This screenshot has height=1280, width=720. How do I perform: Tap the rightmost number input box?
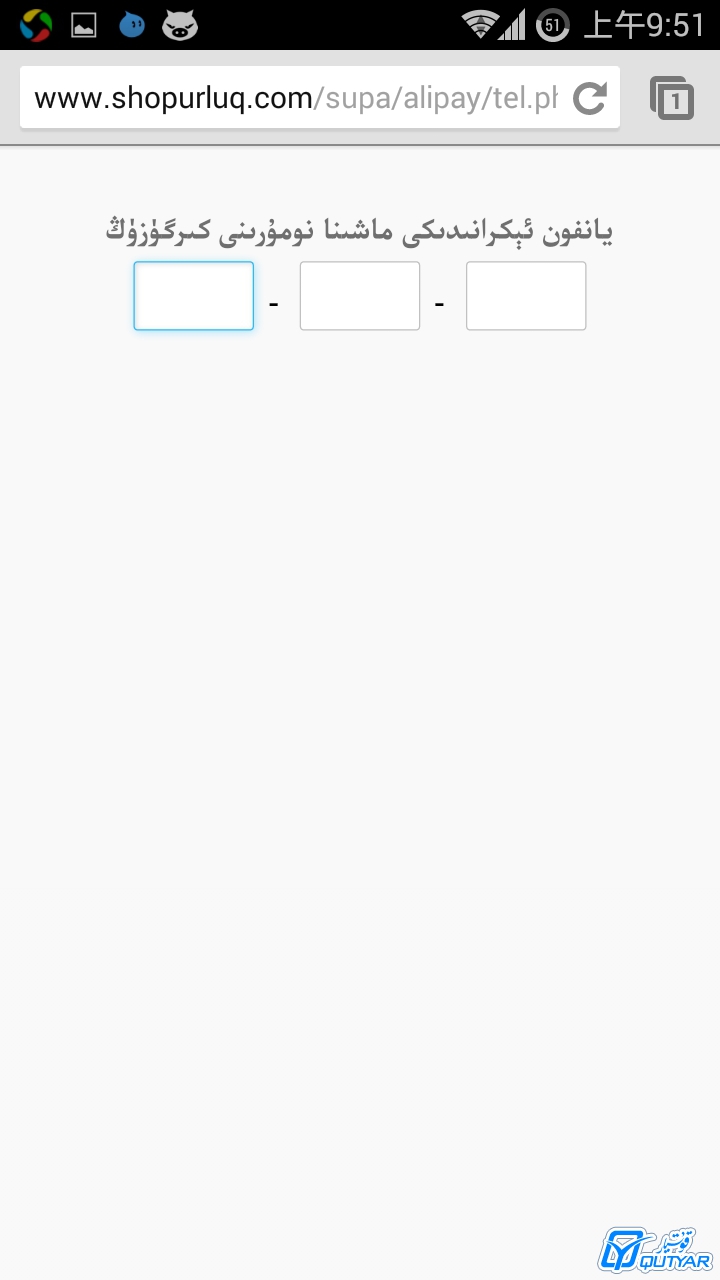(x=526, y=296)
